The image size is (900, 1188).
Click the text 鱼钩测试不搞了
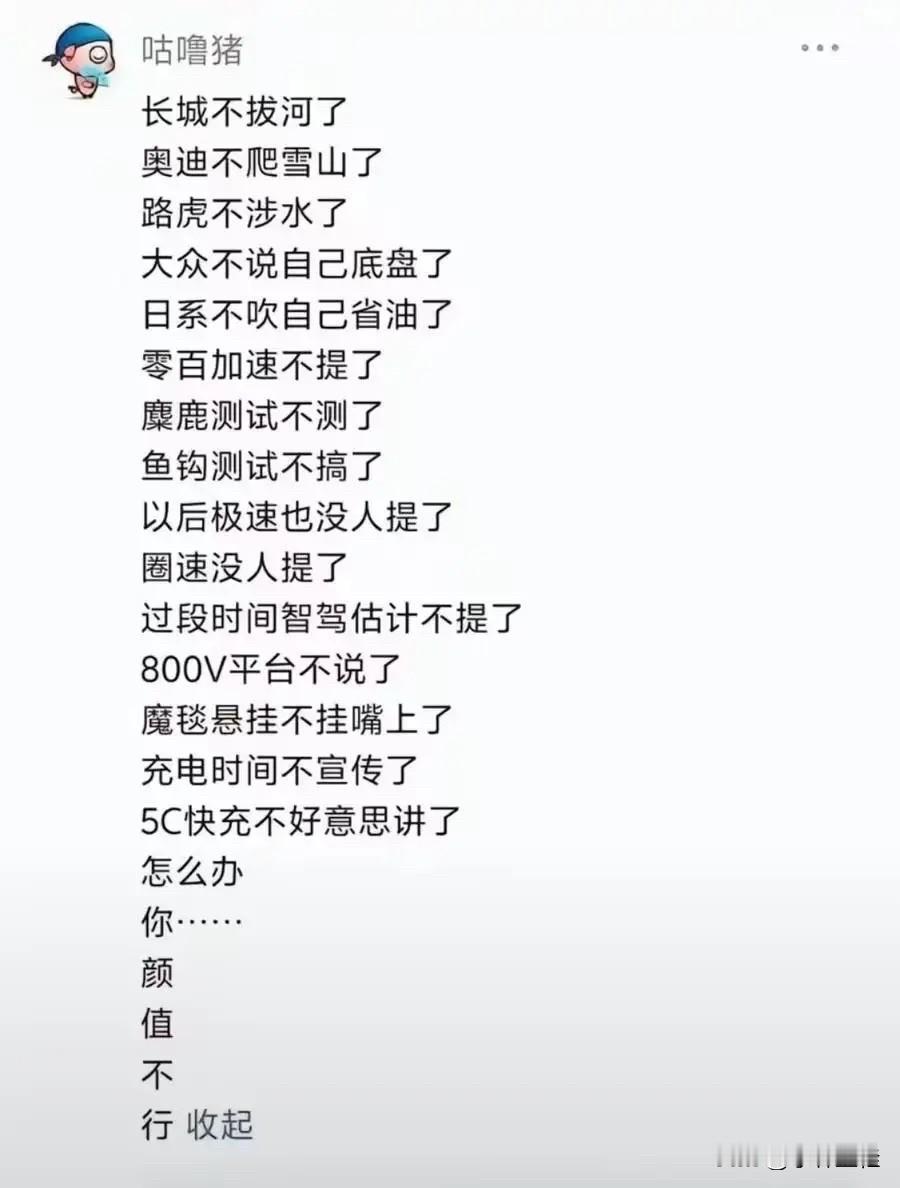pos(258,466)
